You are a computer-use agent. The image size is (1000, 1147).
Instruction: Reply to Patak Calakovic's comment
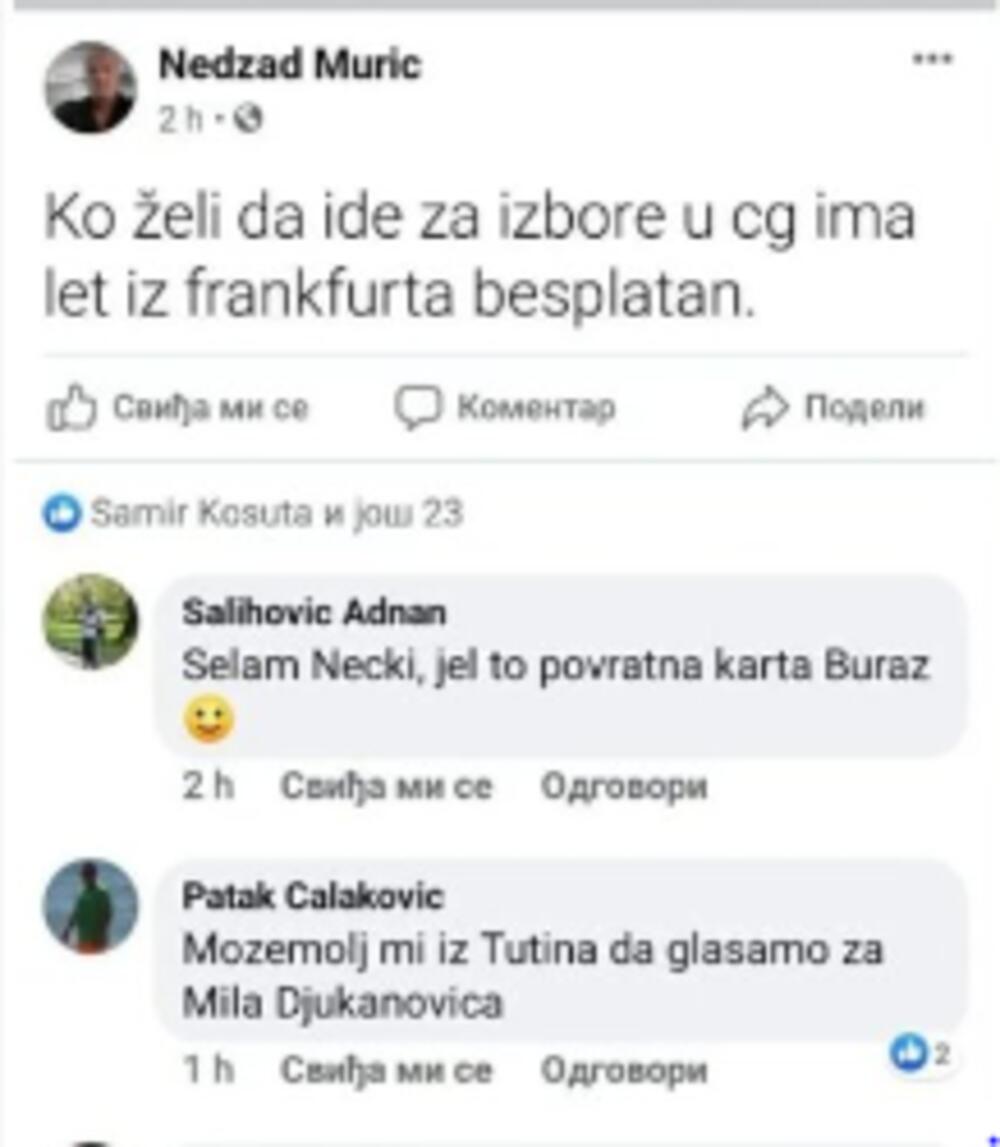tap(624, 1071)
